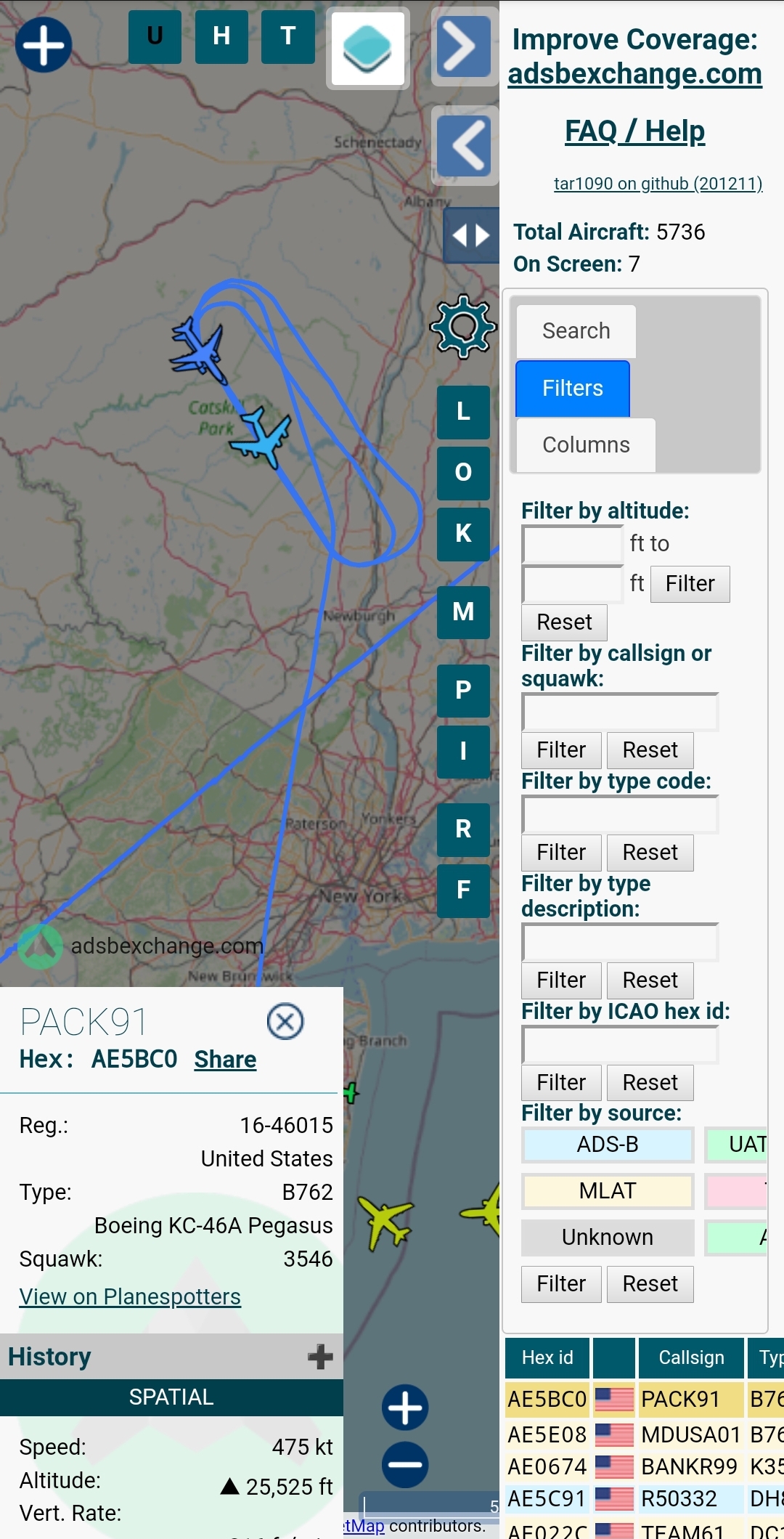Zoom in on the map
This screenshot has height=1539, width=784.
405,1408
